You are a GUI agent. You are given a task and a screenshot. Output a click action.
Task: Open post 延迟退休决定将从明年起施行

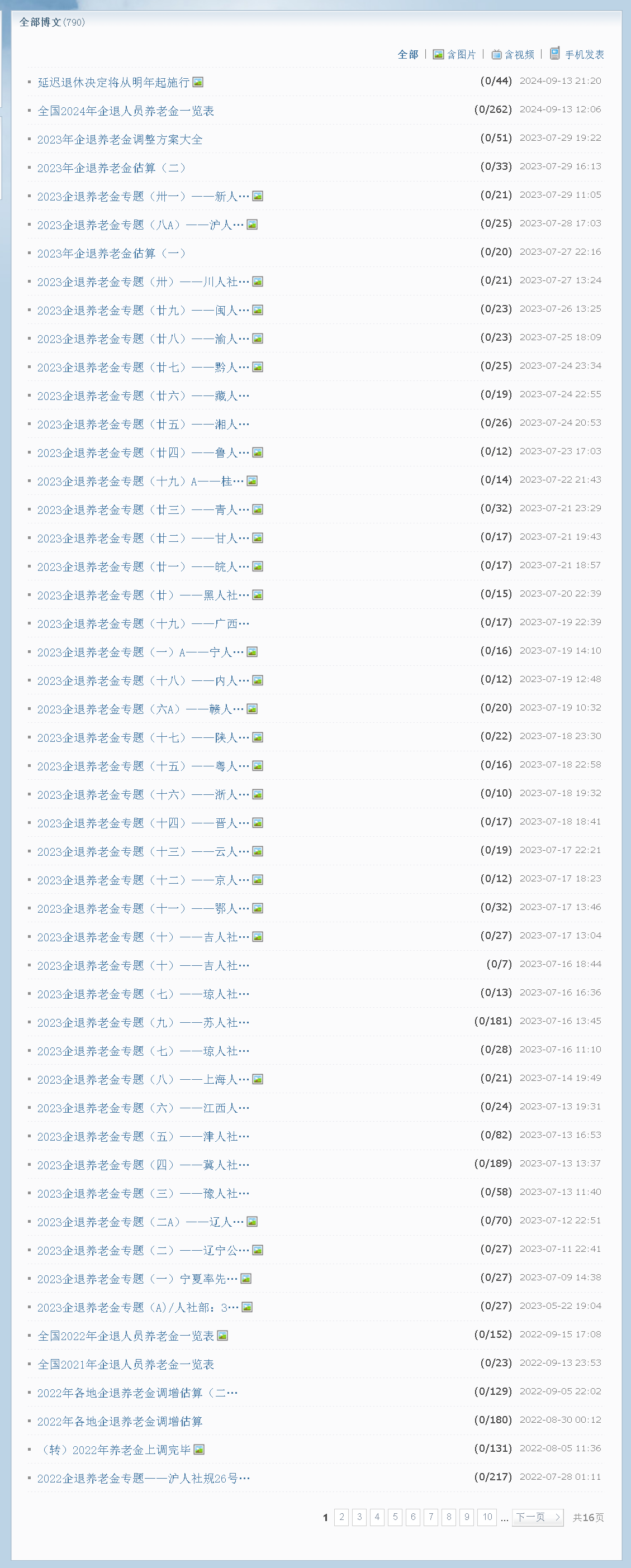pos(113,82)
